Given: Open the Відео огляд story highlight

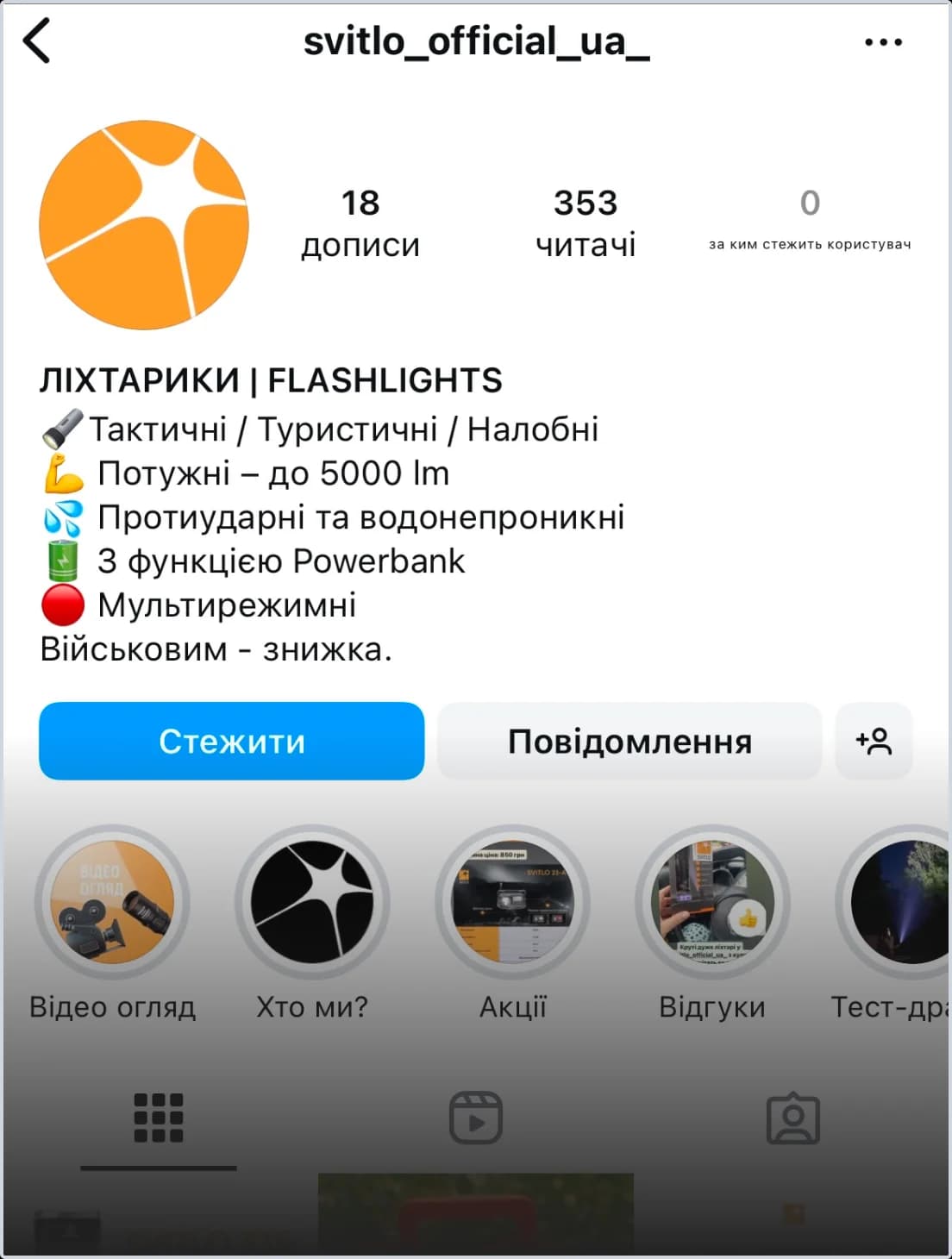Looking at the screenshot, I should [x=112, y=902].
